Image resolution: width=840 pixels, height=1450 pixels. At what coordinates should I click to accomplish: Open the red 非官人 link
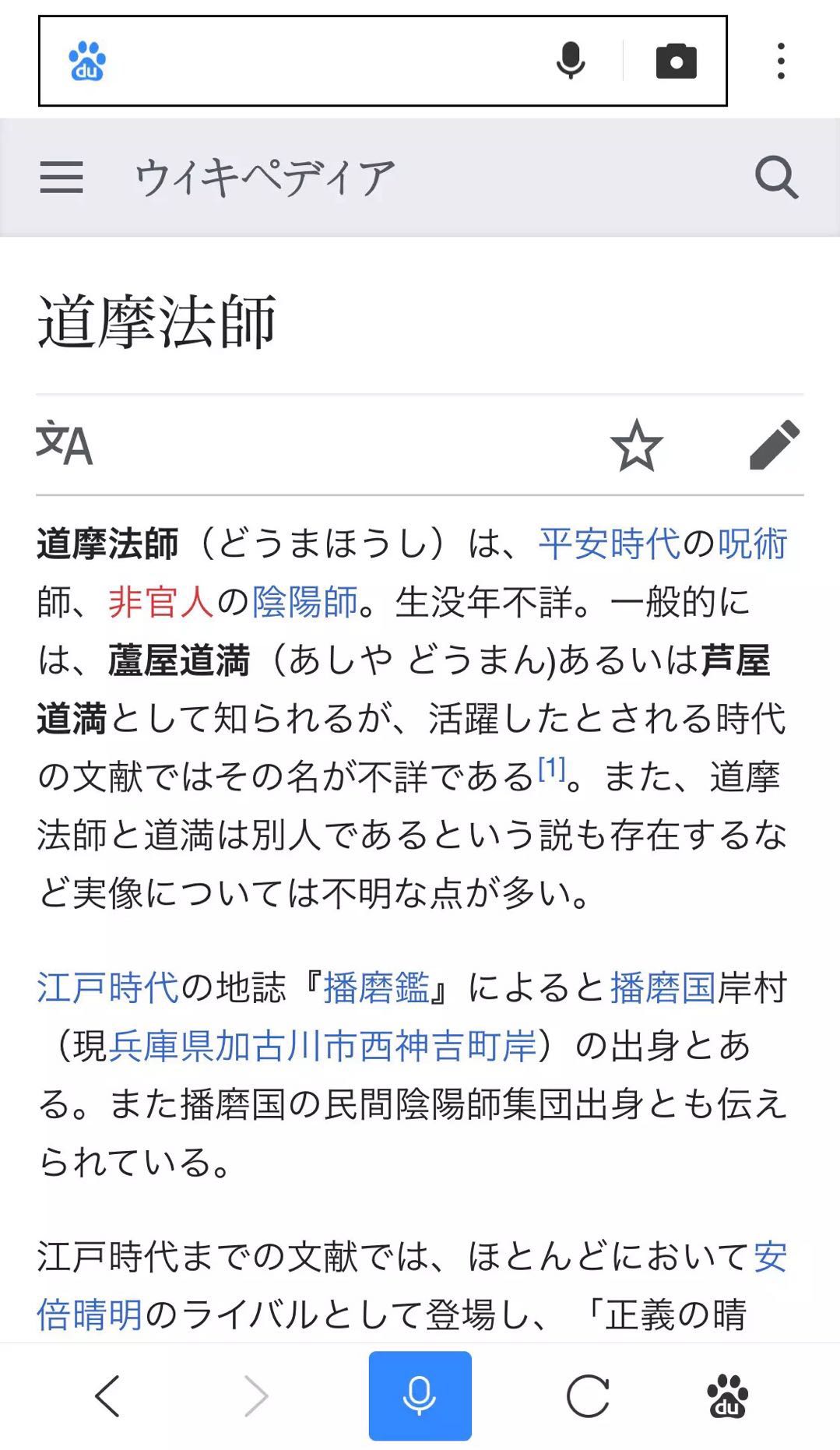point(160,602)
